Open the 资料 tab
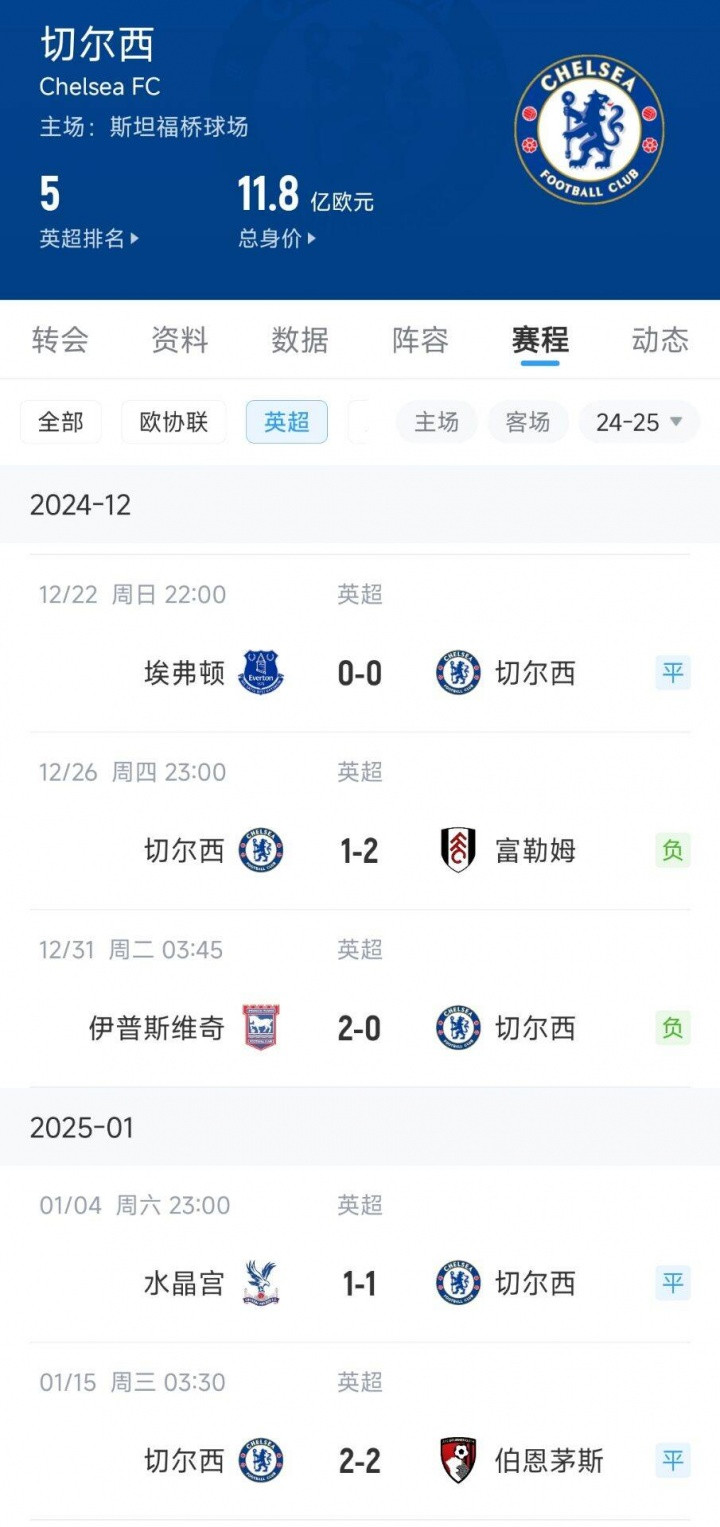The height and width of the screenshot is (1527, 720). [x=180, y=340]
